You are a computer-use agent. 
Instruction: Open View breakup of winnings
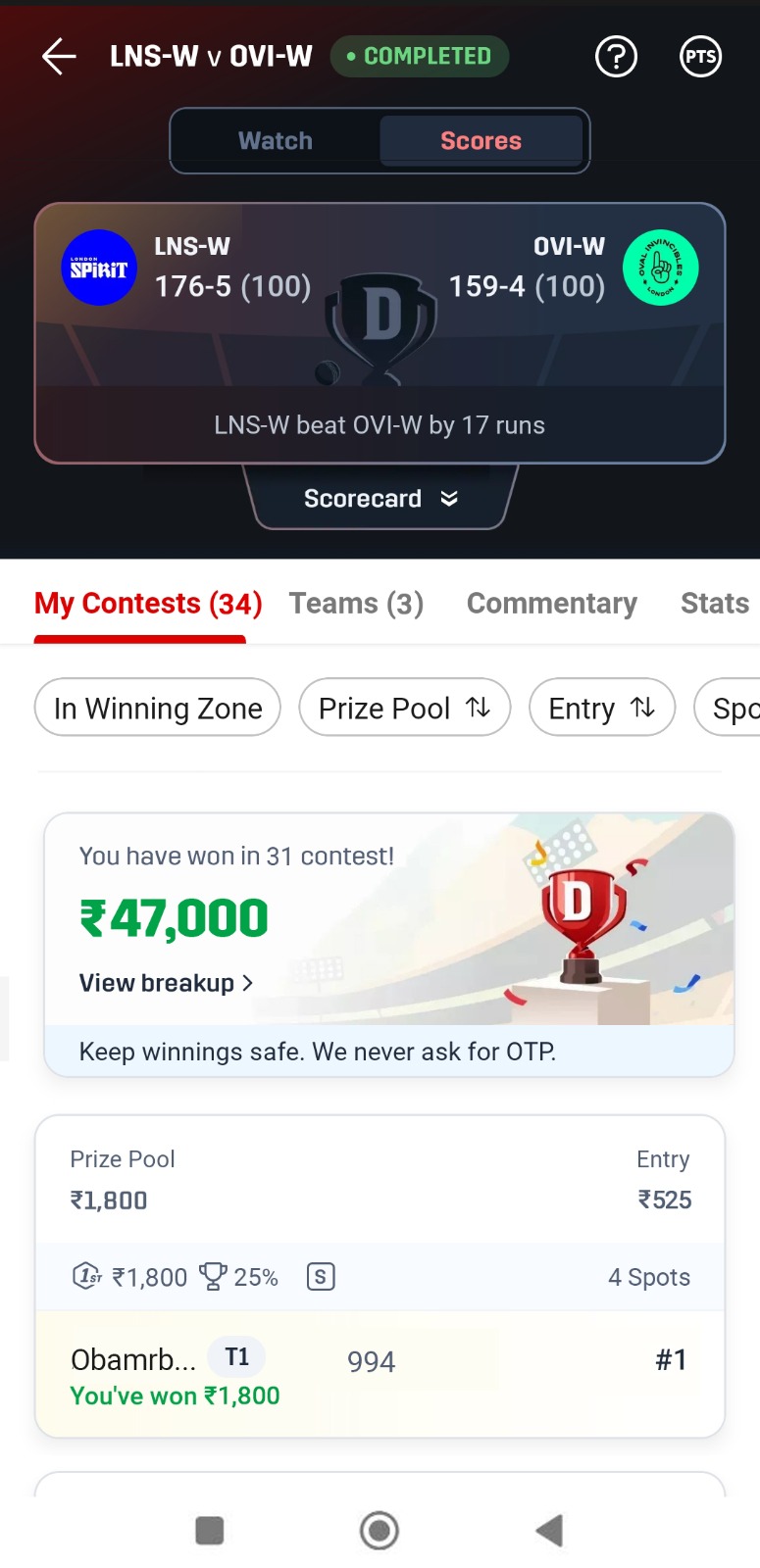(x=166, y=983)
